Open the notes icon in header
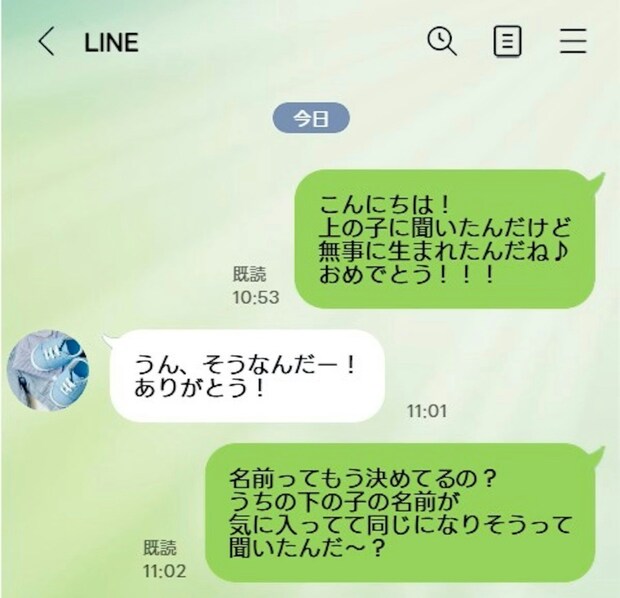Screen dimensions: 620x598 508,41
